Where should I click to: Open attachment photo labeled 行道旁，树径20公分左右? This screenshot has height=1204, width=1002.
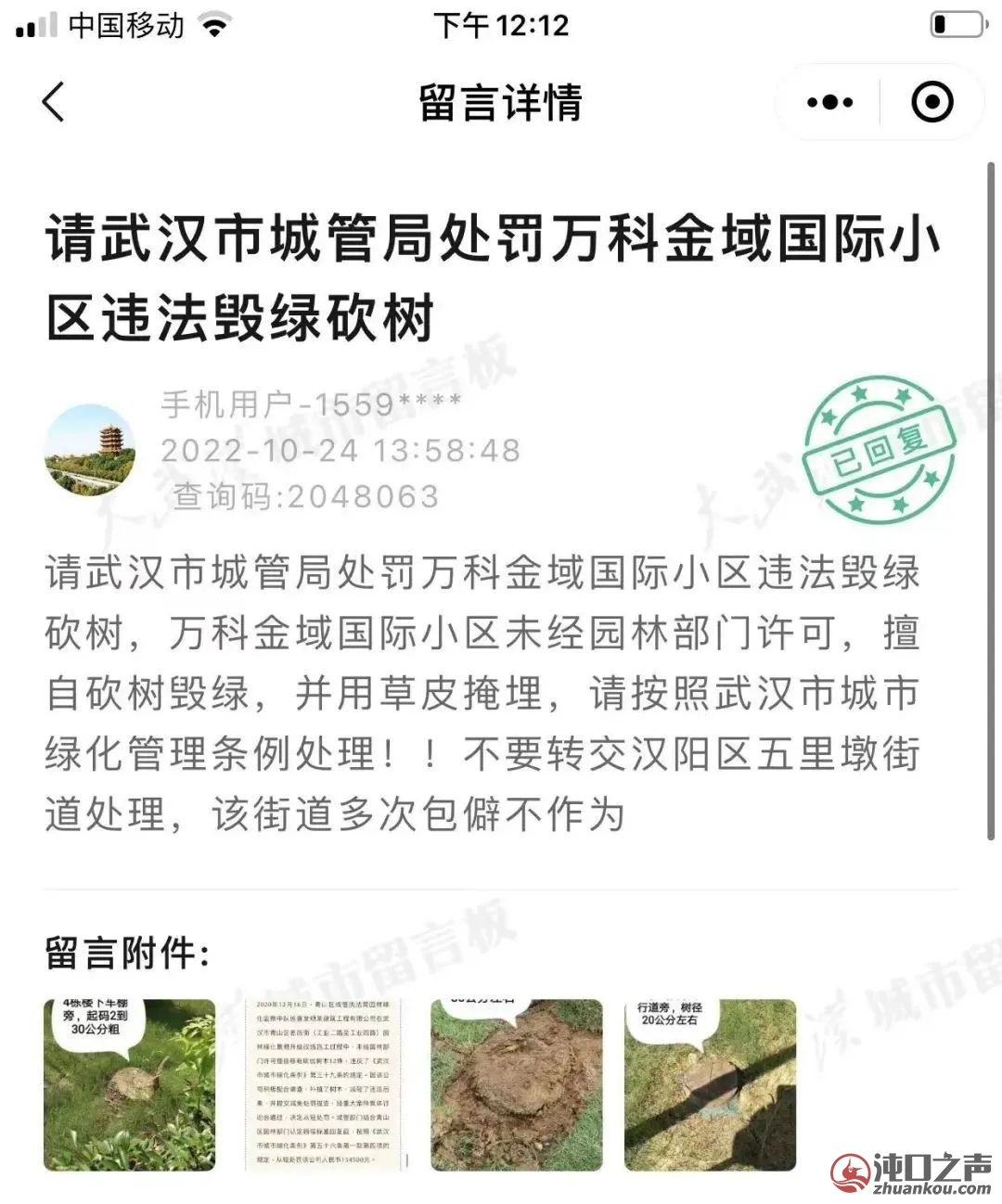[710, 1083]
